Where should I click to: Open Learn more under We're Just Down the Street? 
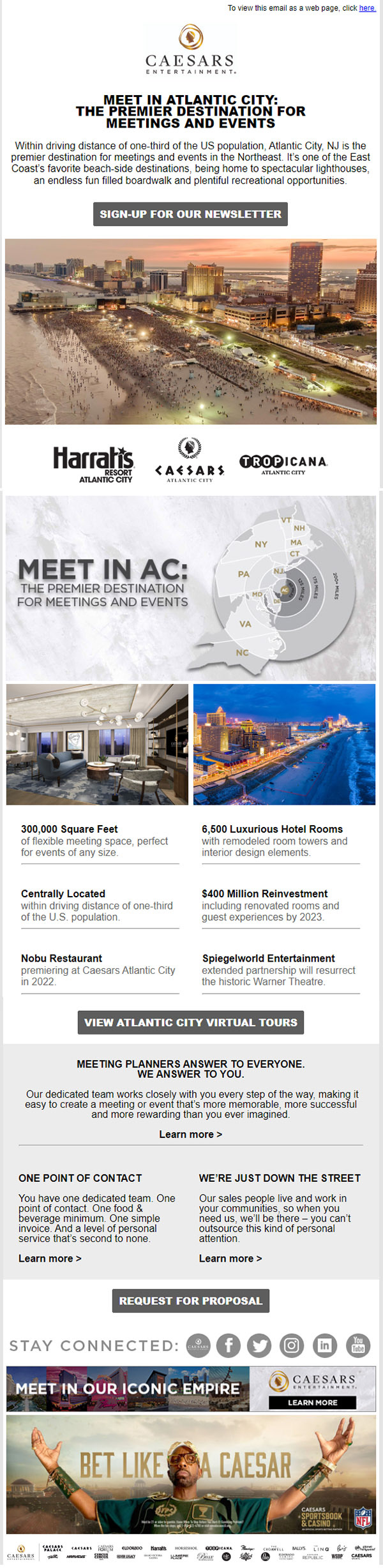point(230,1258)
